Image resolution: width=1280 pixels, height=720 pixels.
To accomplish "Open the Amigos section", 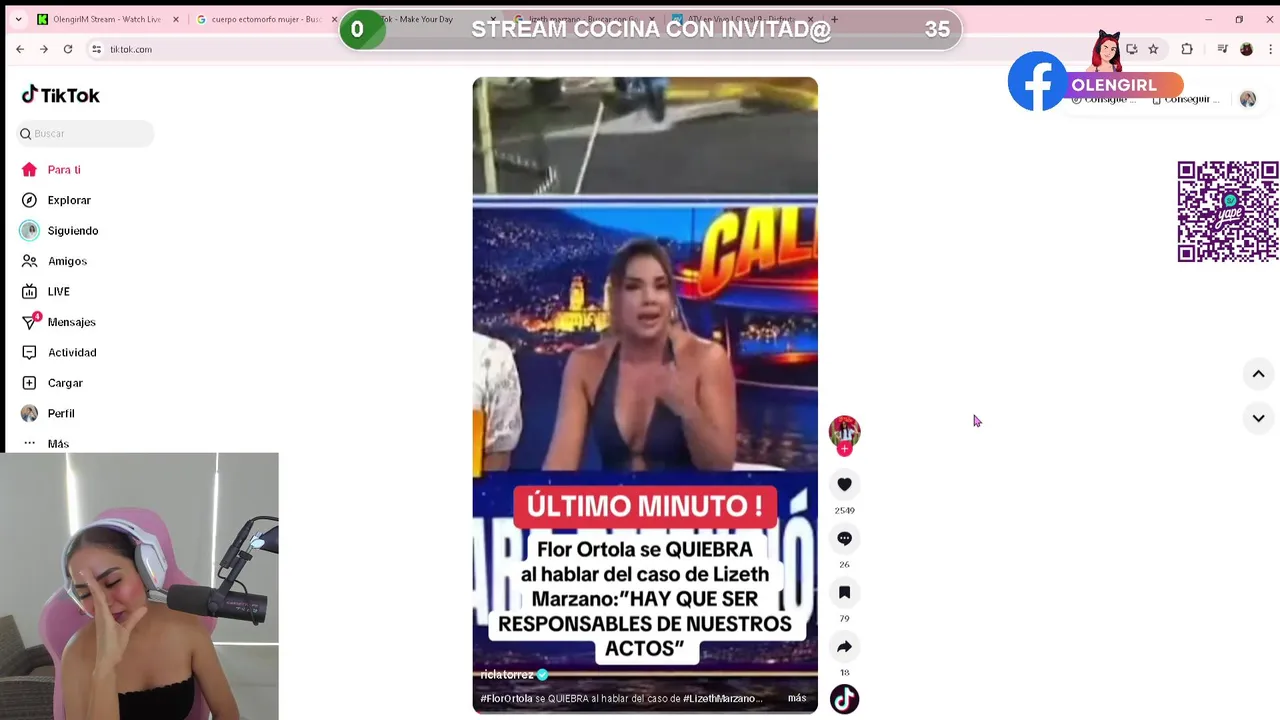I will coord(67,261).
